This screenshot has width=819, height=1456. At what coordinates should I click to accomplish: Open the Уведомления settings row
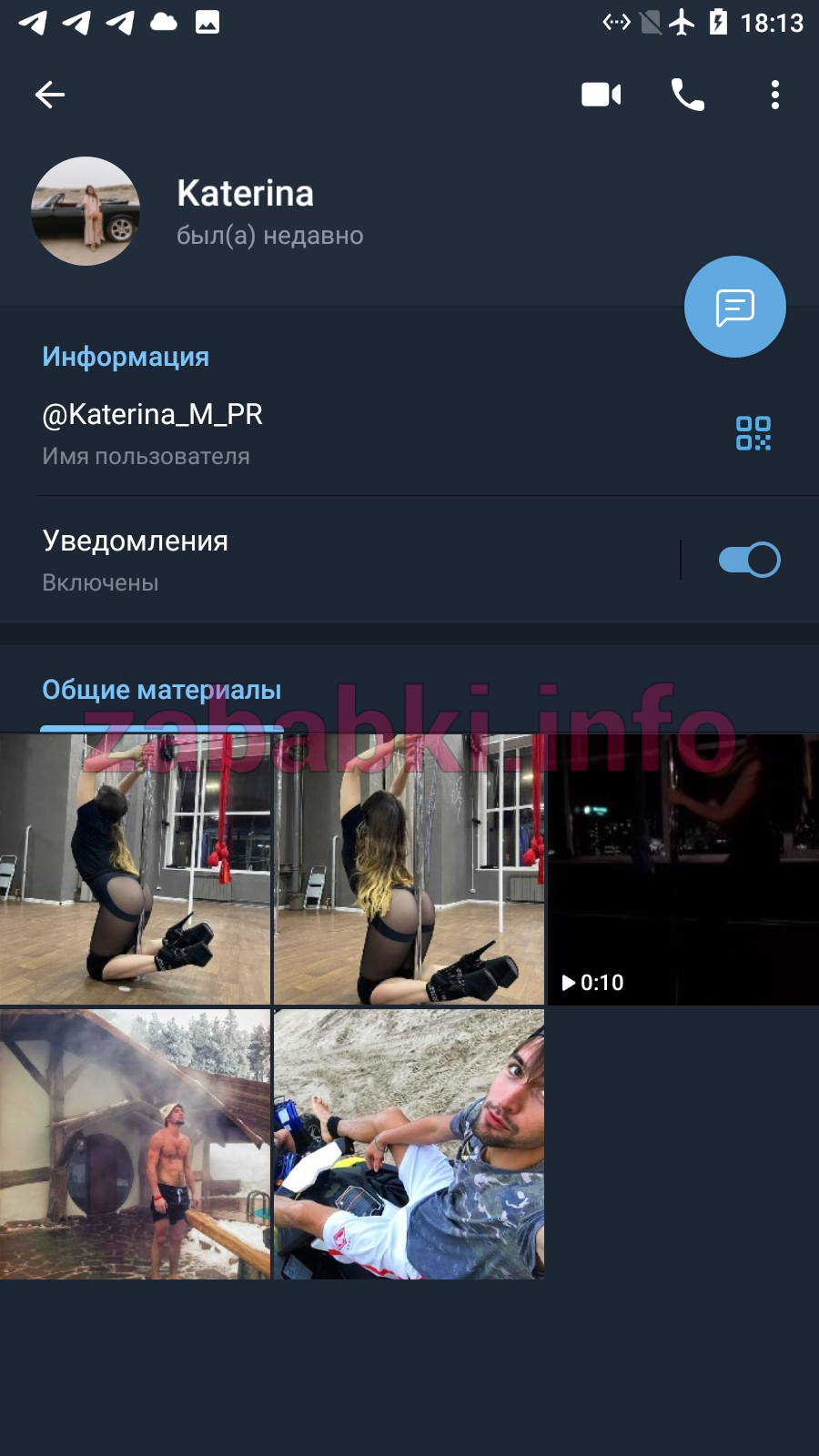pos(337,560)
